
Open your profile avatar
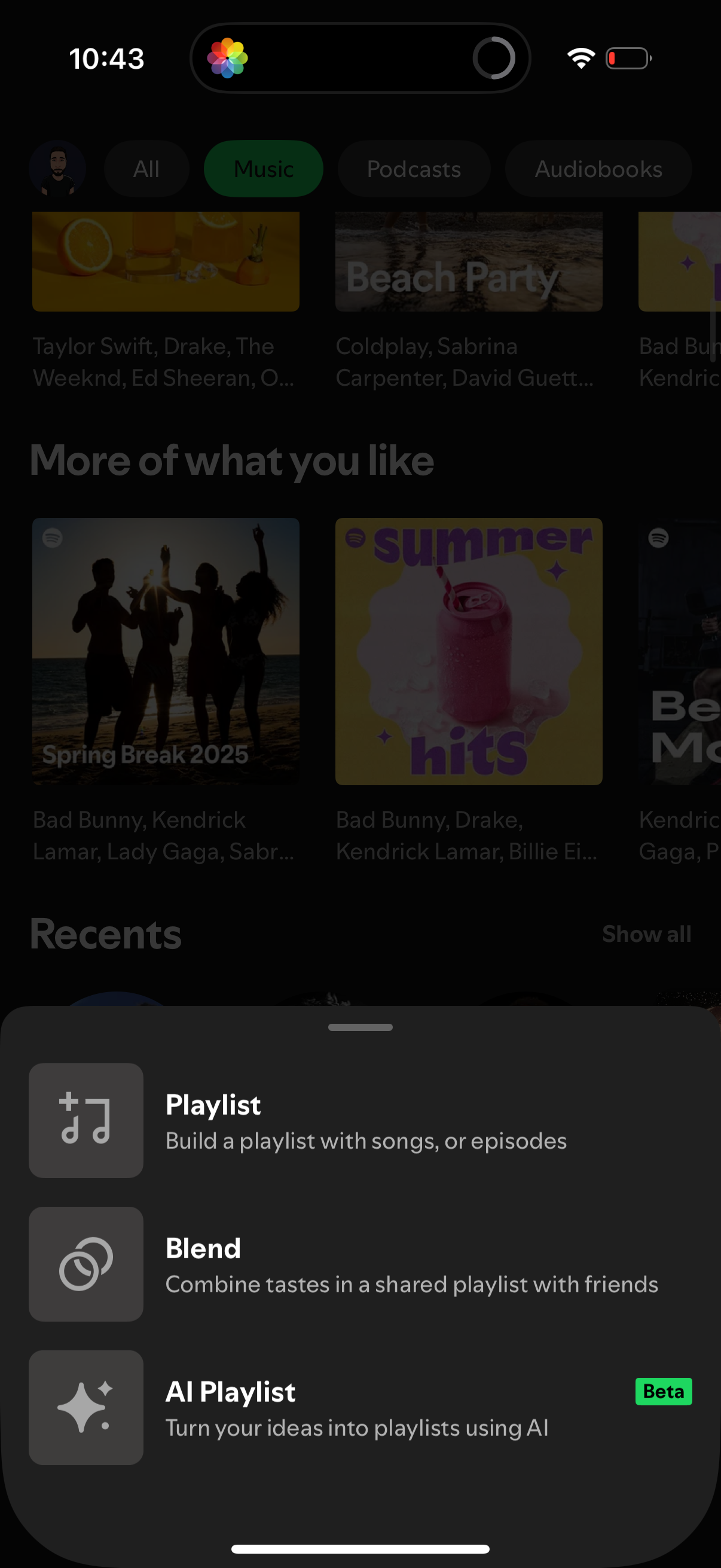(x=58, y=169)
